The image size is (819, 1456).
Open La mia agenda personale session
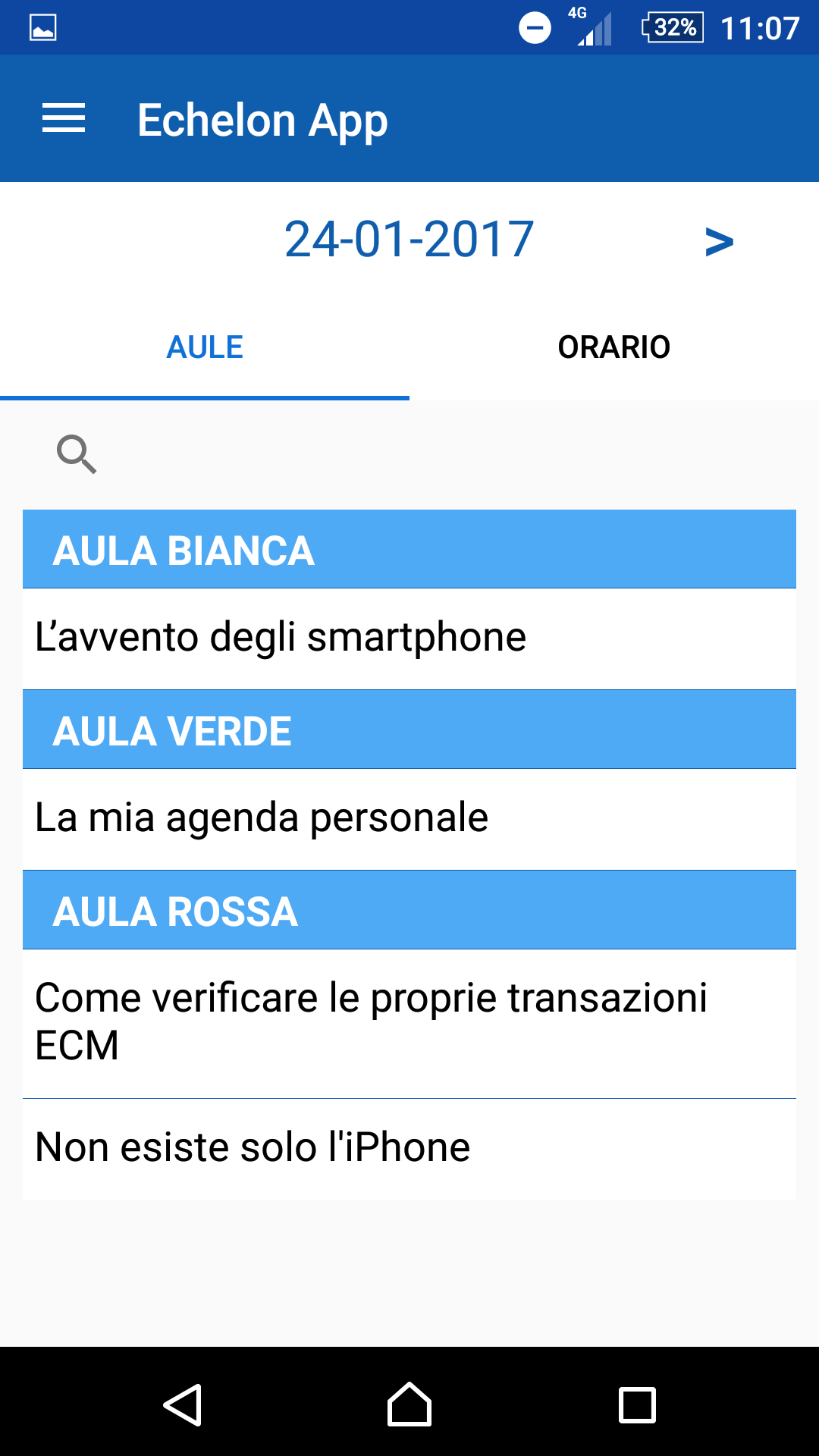pyautogui.click(x=409, y=819)
